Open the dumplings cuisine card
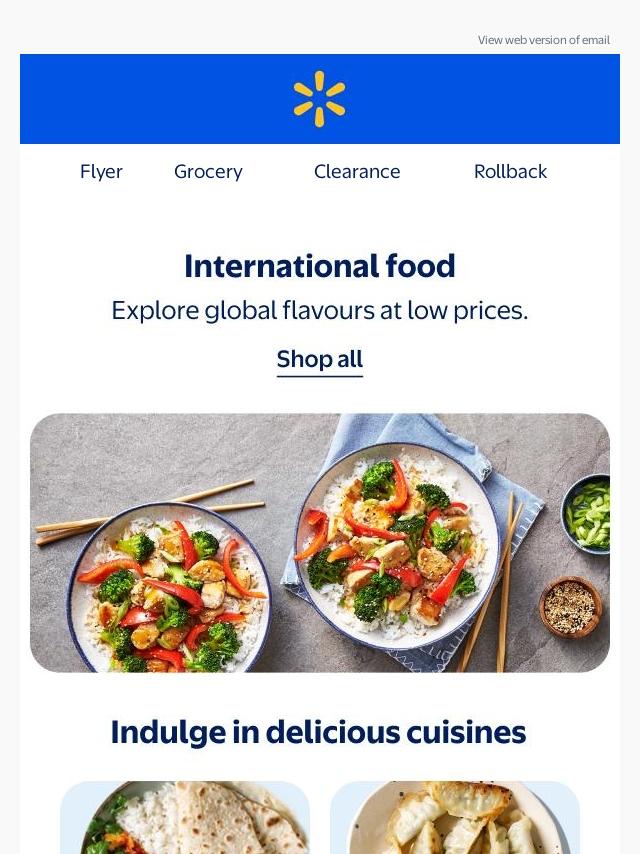The image size is (640, 854). [455, 817]
